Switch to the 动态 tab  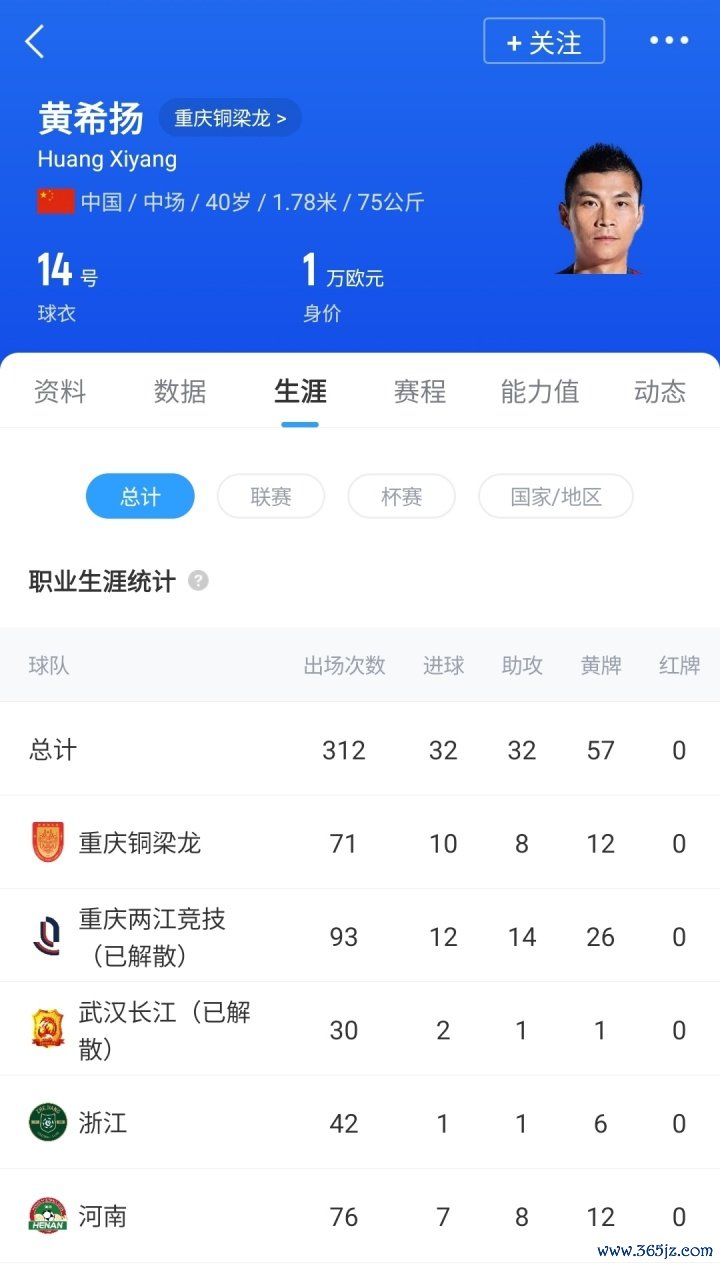(x=660, y=391)
